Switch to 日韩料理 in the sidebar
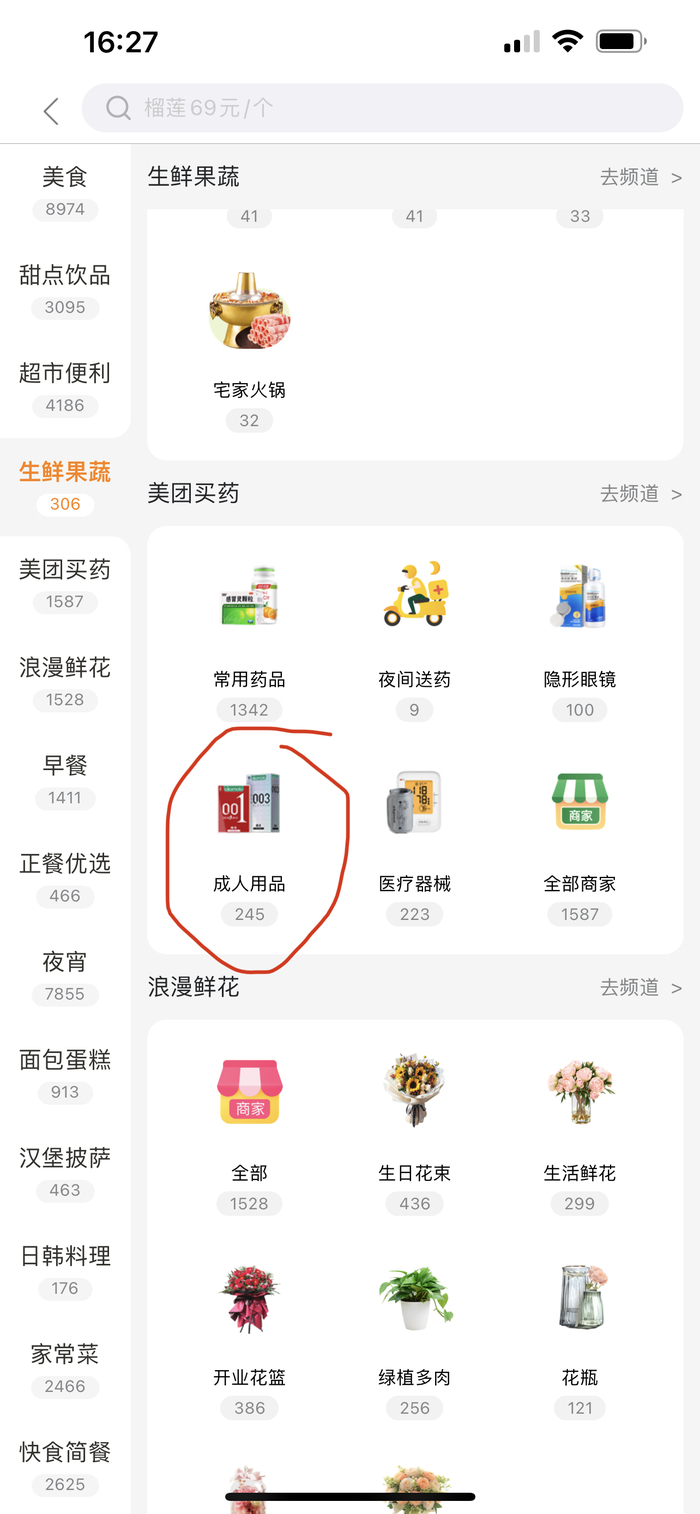This screenshot has height=1514, width=700. [x=65, y=1268]
